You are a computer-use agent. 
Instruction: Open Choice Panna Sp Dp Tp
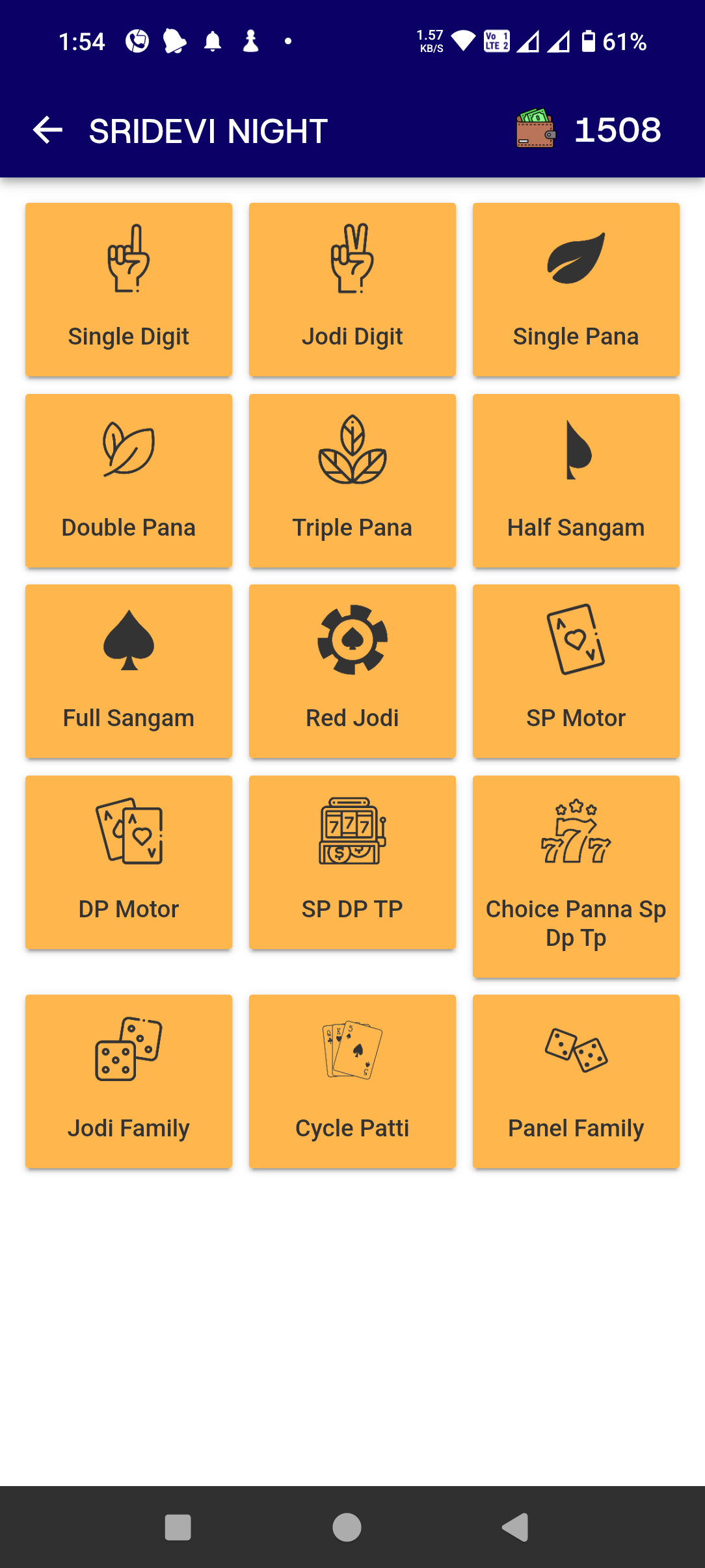coord(576,876)
